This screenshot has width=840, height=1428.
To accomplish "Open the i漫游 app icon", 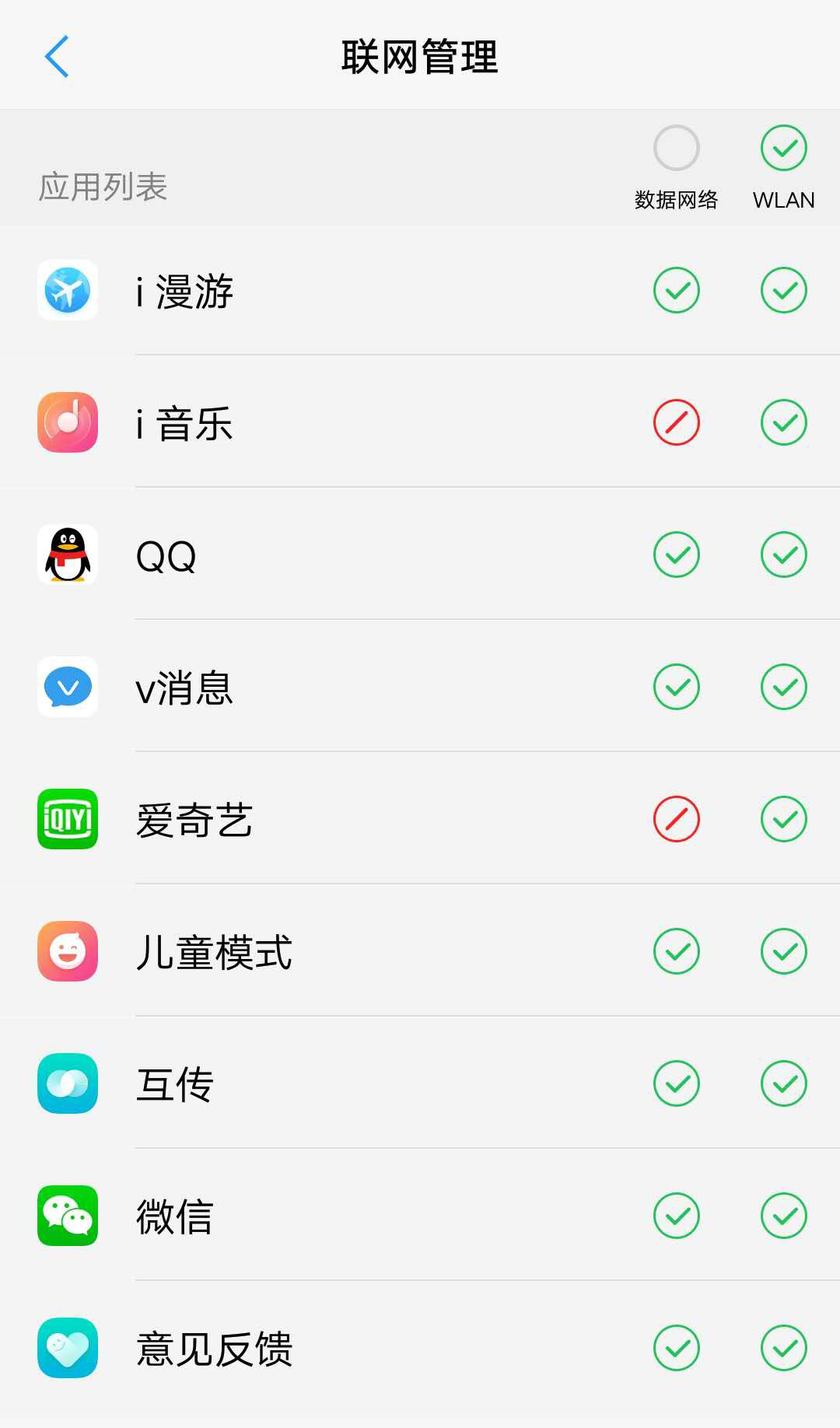I will [67, 291].
